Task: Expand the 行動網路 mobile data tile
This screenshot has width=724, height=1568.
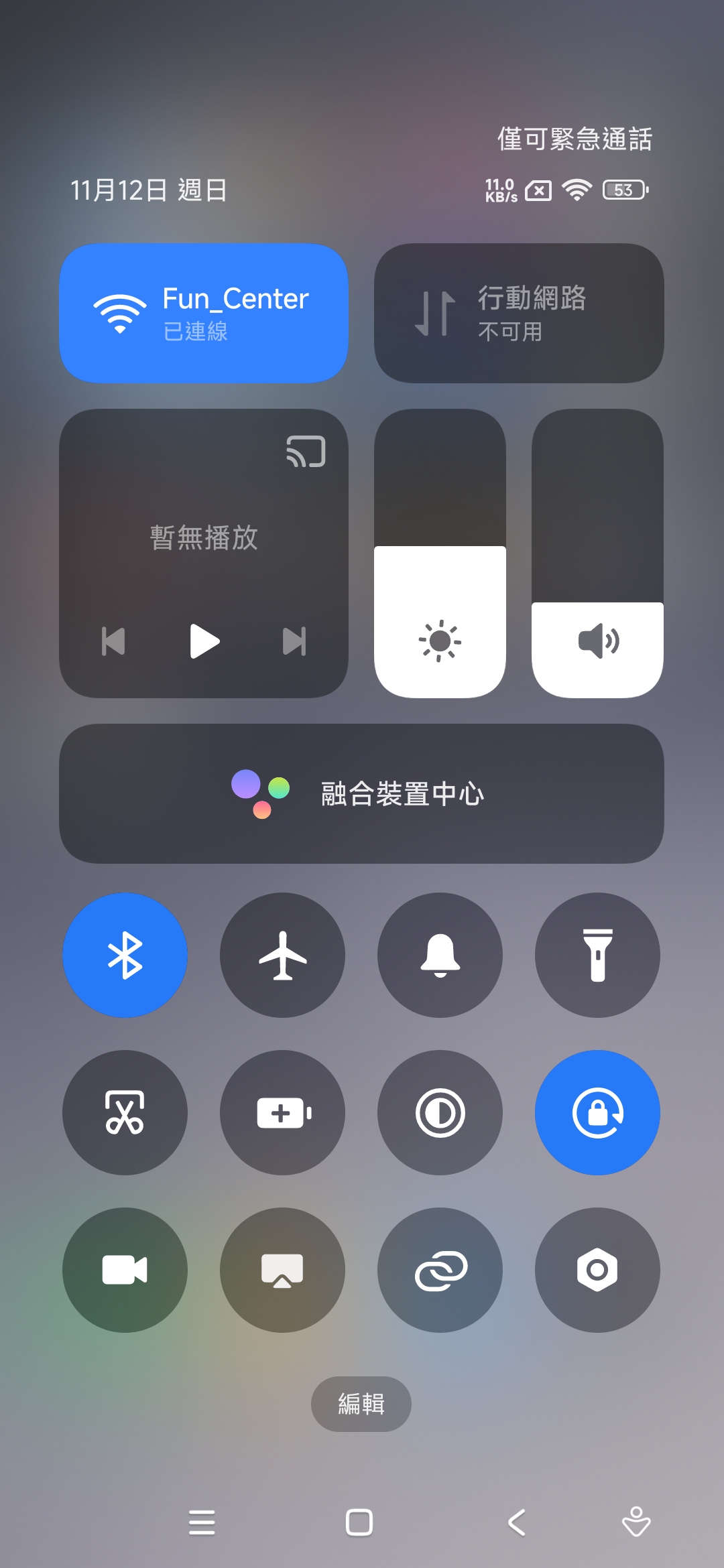Action: (519, 312)
